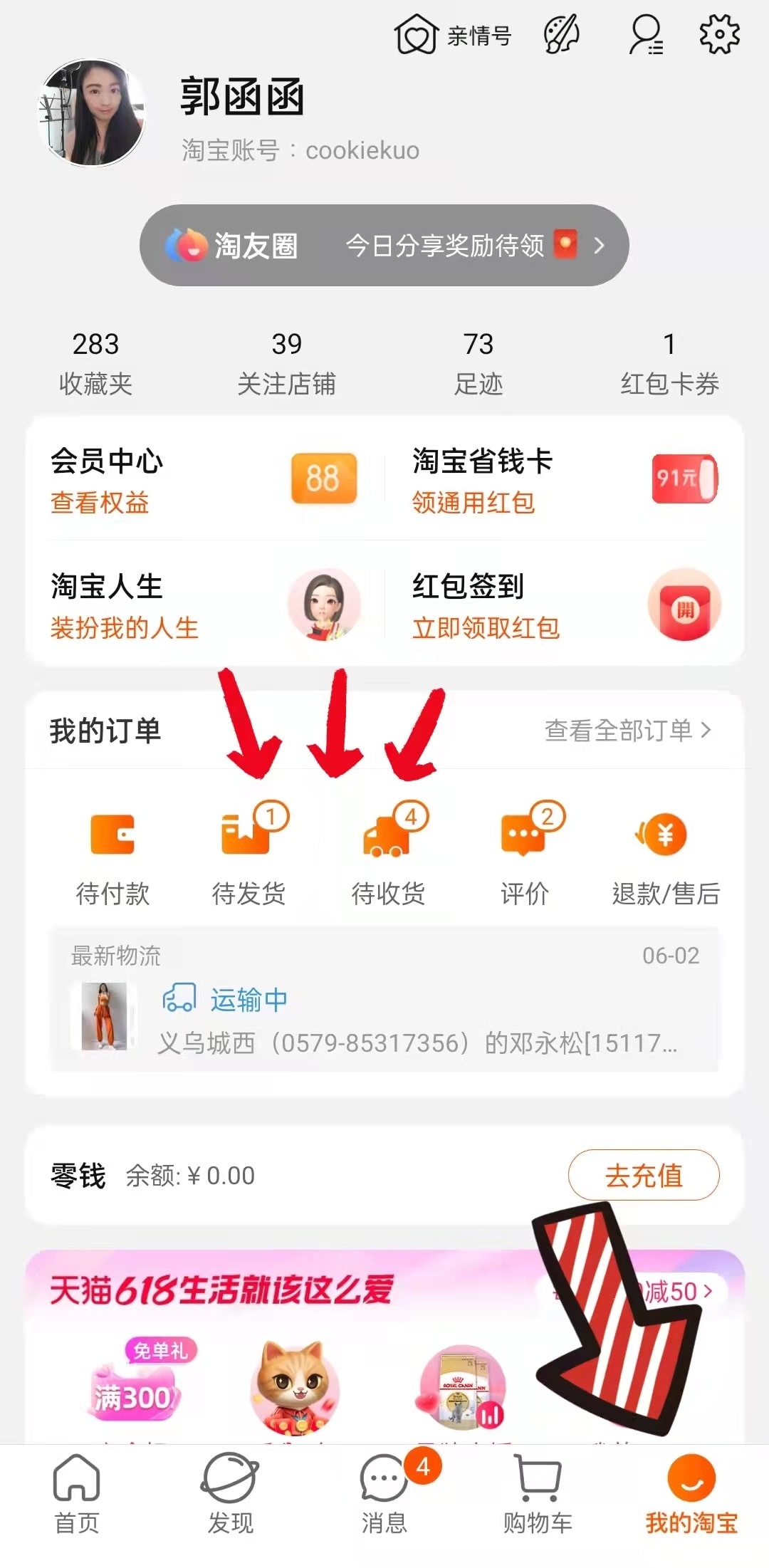This screenshot has height=1568, width=769.
Task: Tap 查看全部订单 to see all orders
Action: [627, 731]
